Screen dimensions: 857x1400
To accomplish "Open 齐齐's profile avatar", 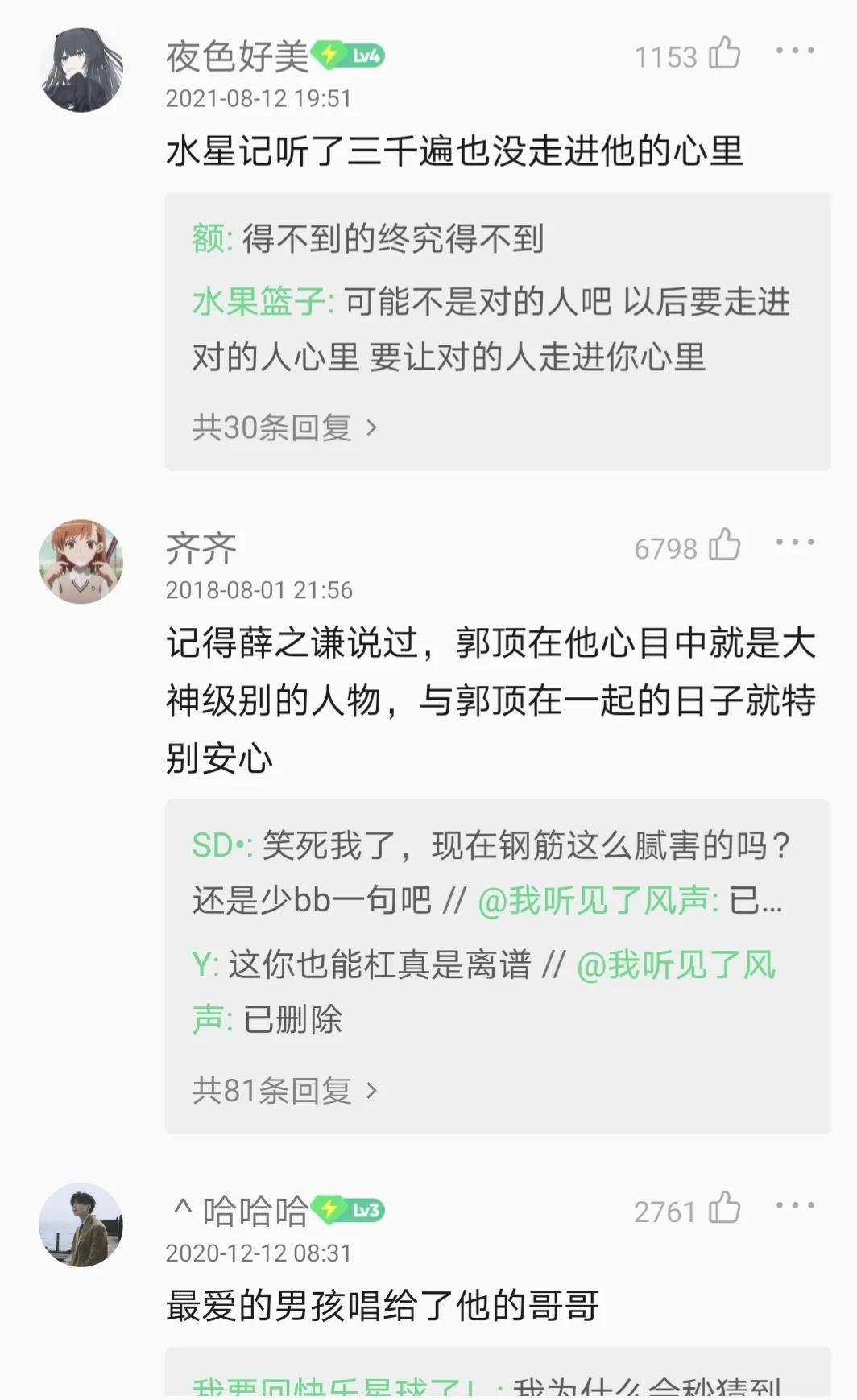I will point(81,561).
